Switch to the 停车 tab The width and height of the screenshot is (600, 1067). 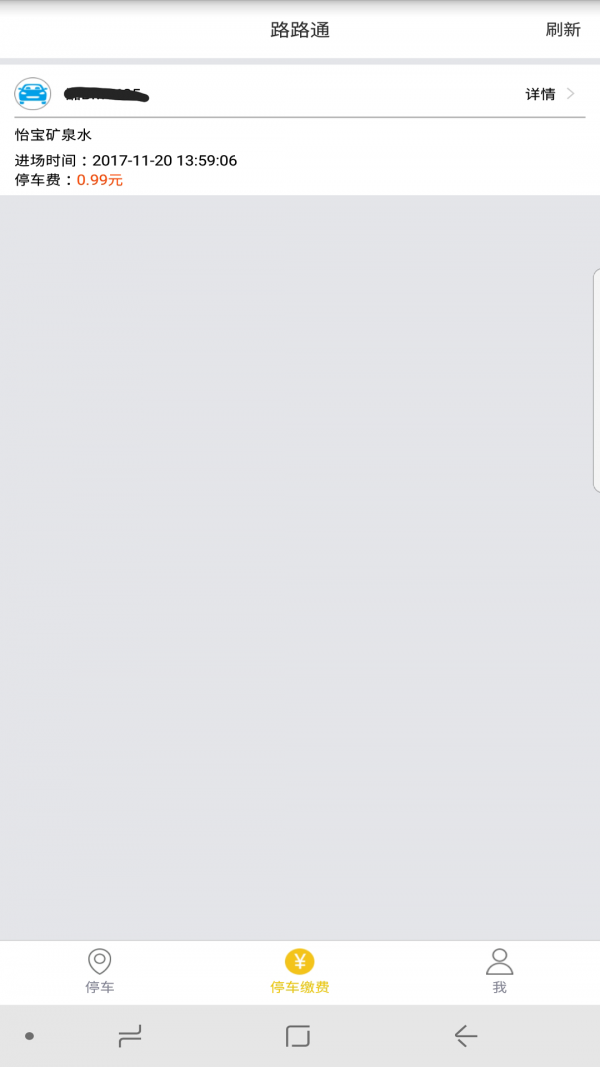[x=100, y=972]
